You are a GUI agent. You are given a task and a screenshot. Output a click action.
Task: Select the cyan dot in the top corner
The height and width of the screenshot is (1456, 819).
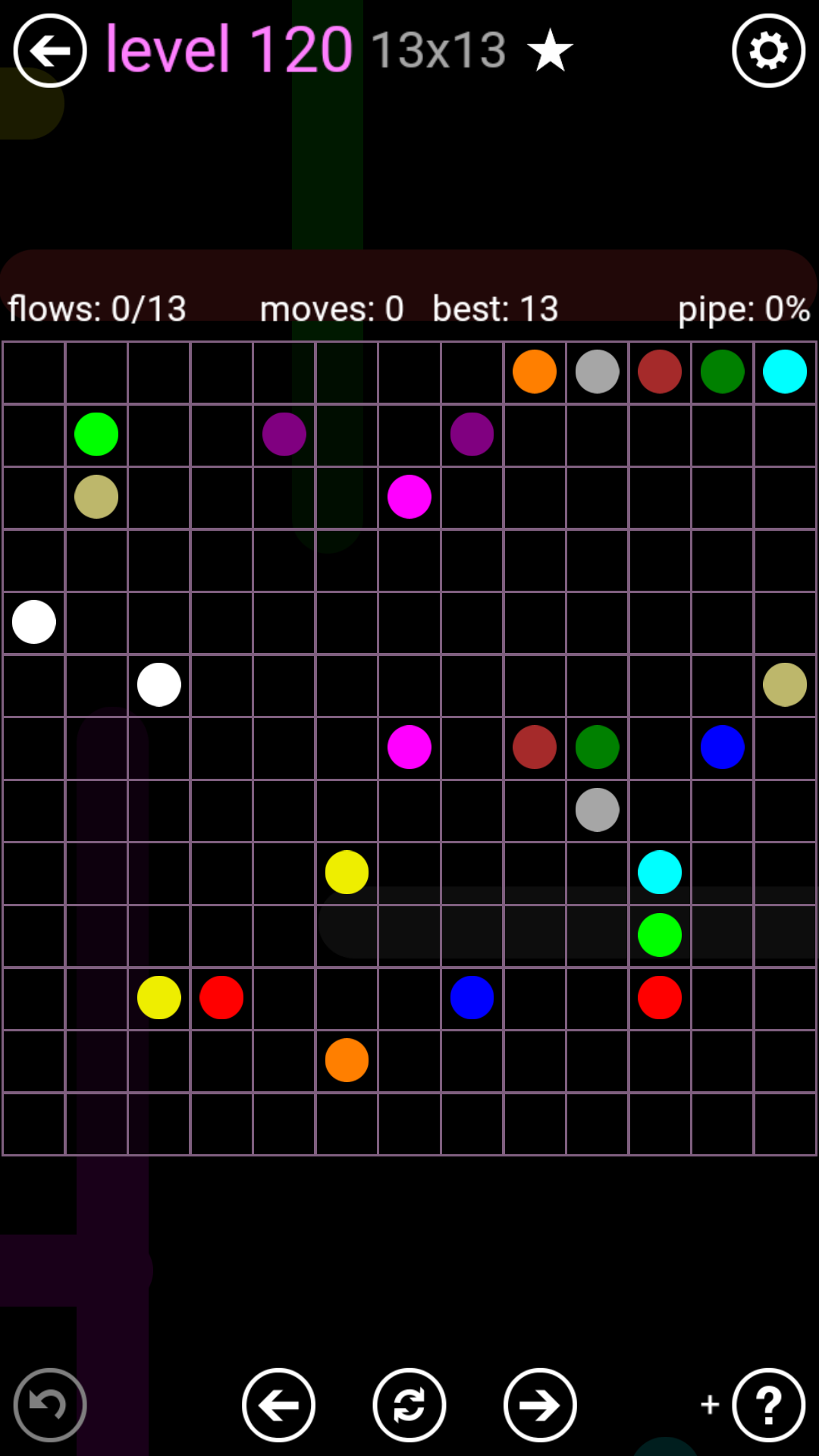pos(785,372)
